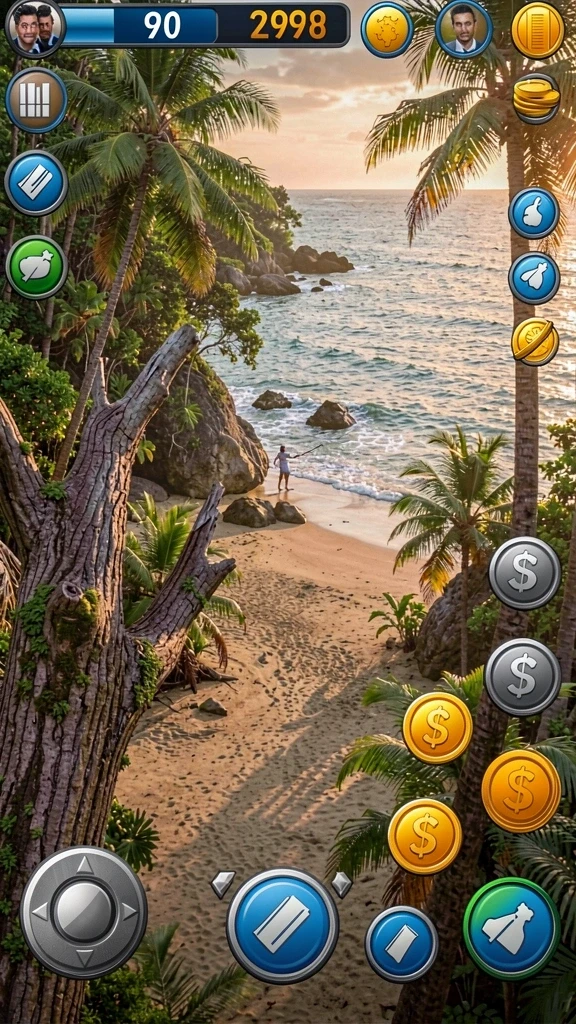The height and width of the screenshot is (1024, 576).
Task: Open the green chicken icon button
Action: 36,267
